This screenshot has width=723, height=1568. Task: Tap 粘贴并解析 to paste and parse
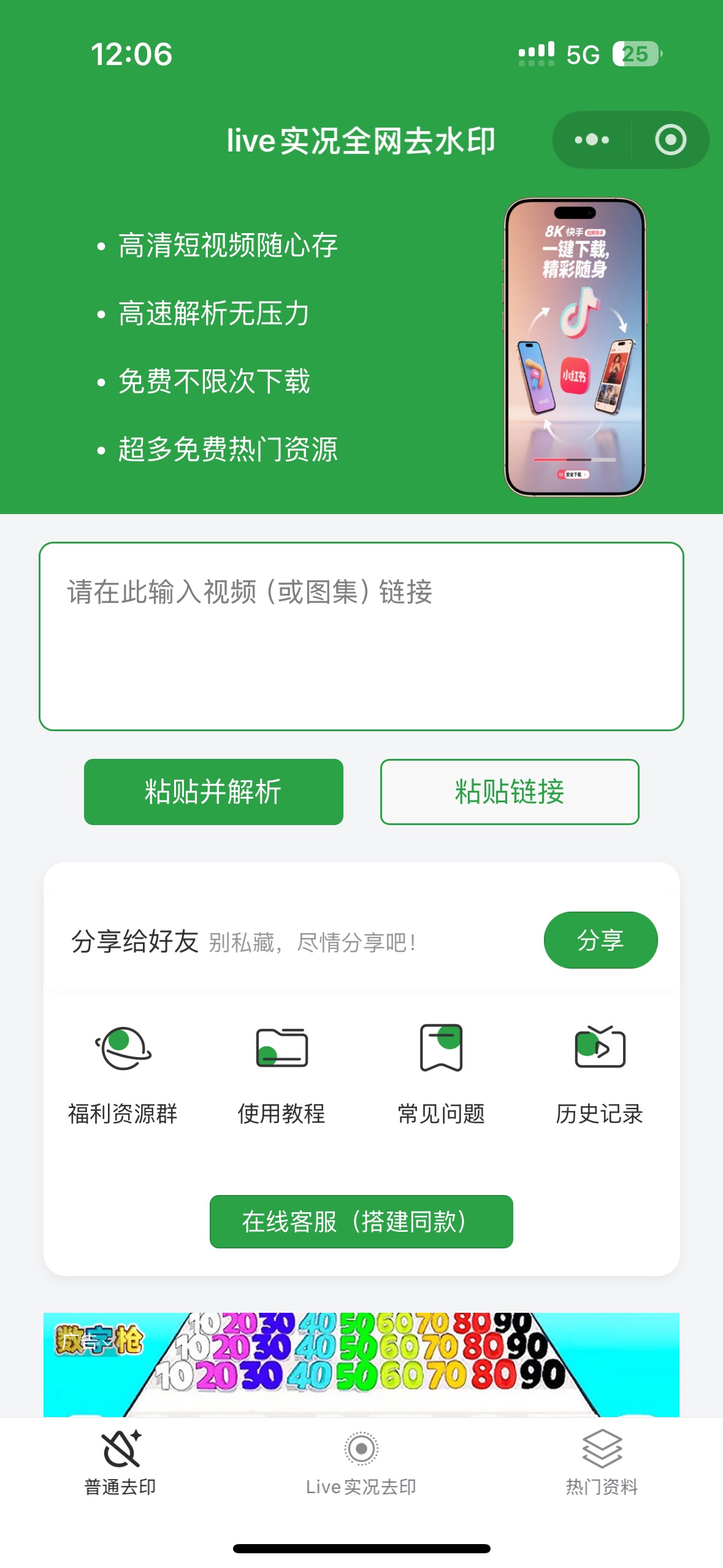tap(213, 791)
